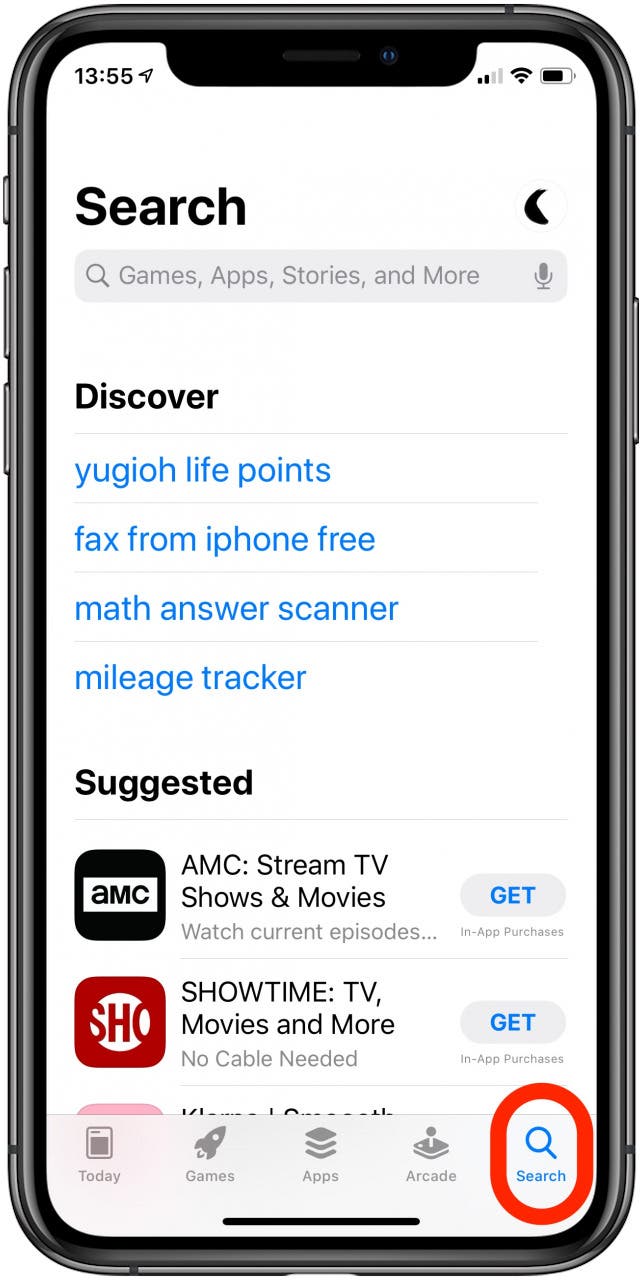Get the AMC app
The width and height of the screenshot is (642, 1280).
513,896
